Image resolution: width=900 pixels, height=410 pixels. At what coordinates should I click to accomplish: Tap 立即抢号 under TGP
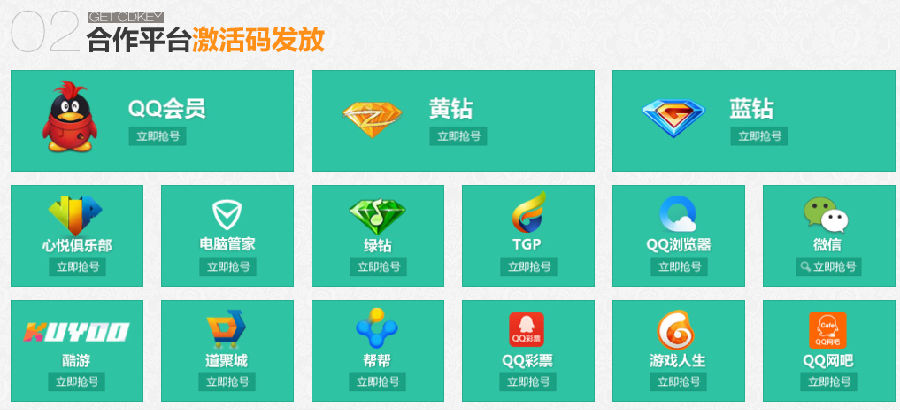pyautogui.click(x=528, y=267)
